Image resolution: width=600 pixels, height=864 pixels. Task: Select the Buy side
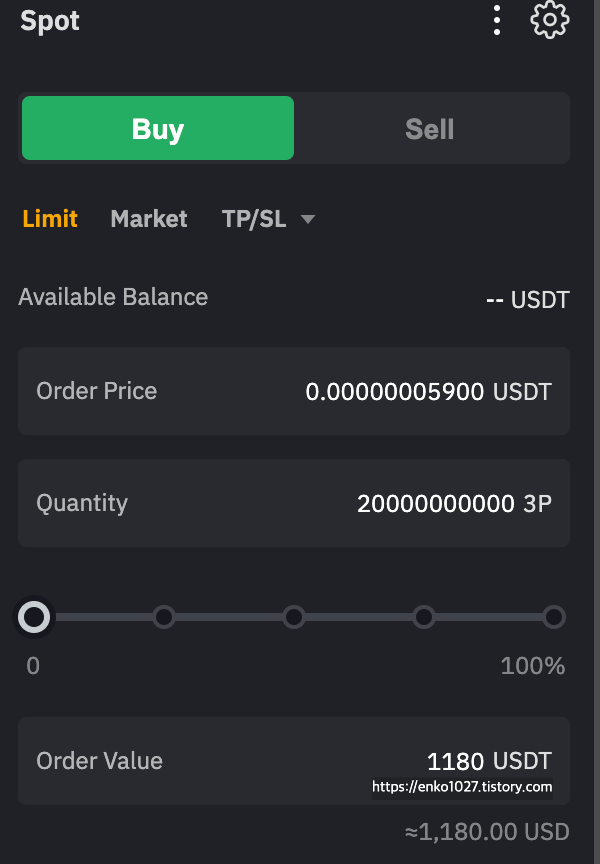coord(158,128)
